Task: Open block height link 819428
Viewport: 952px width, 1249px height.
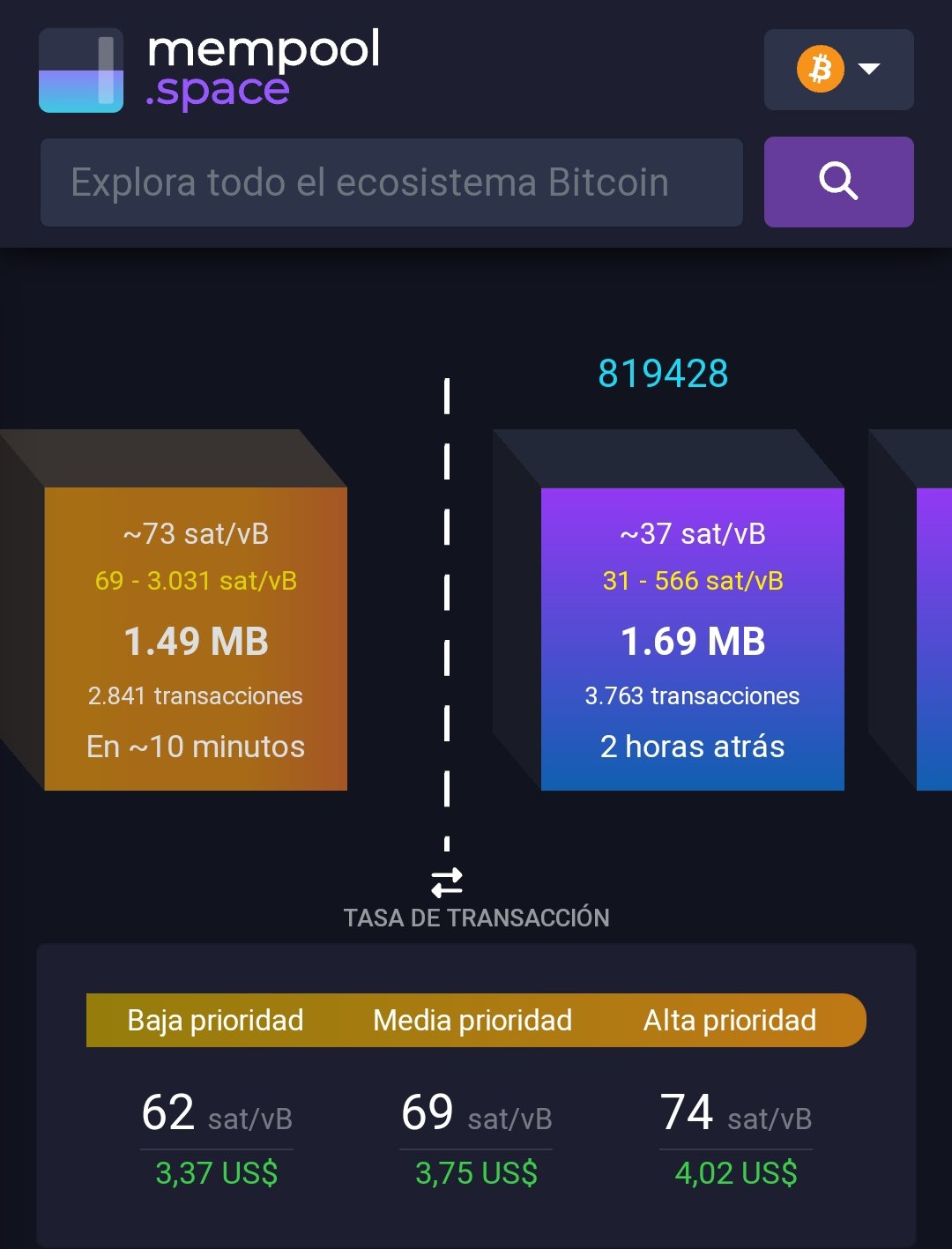Action: (663, 374)
